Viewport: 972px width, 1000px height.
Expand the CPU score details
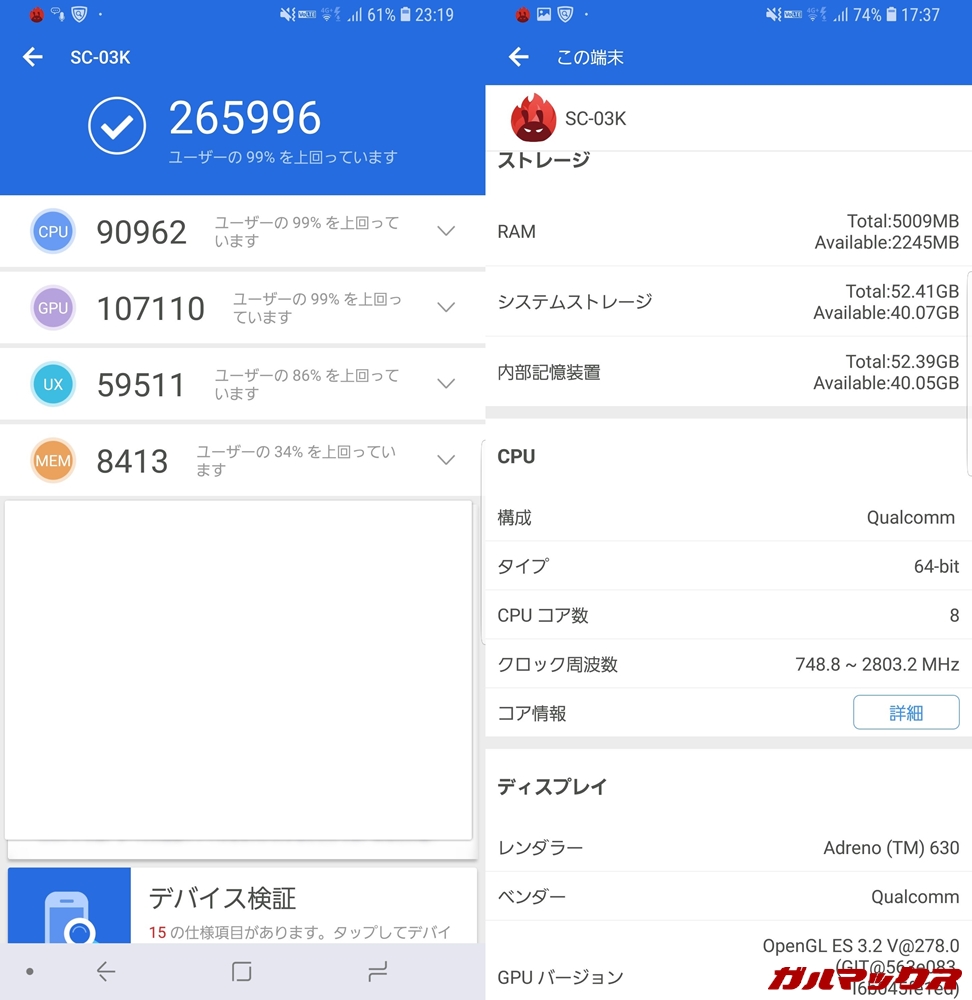point(446,231)
